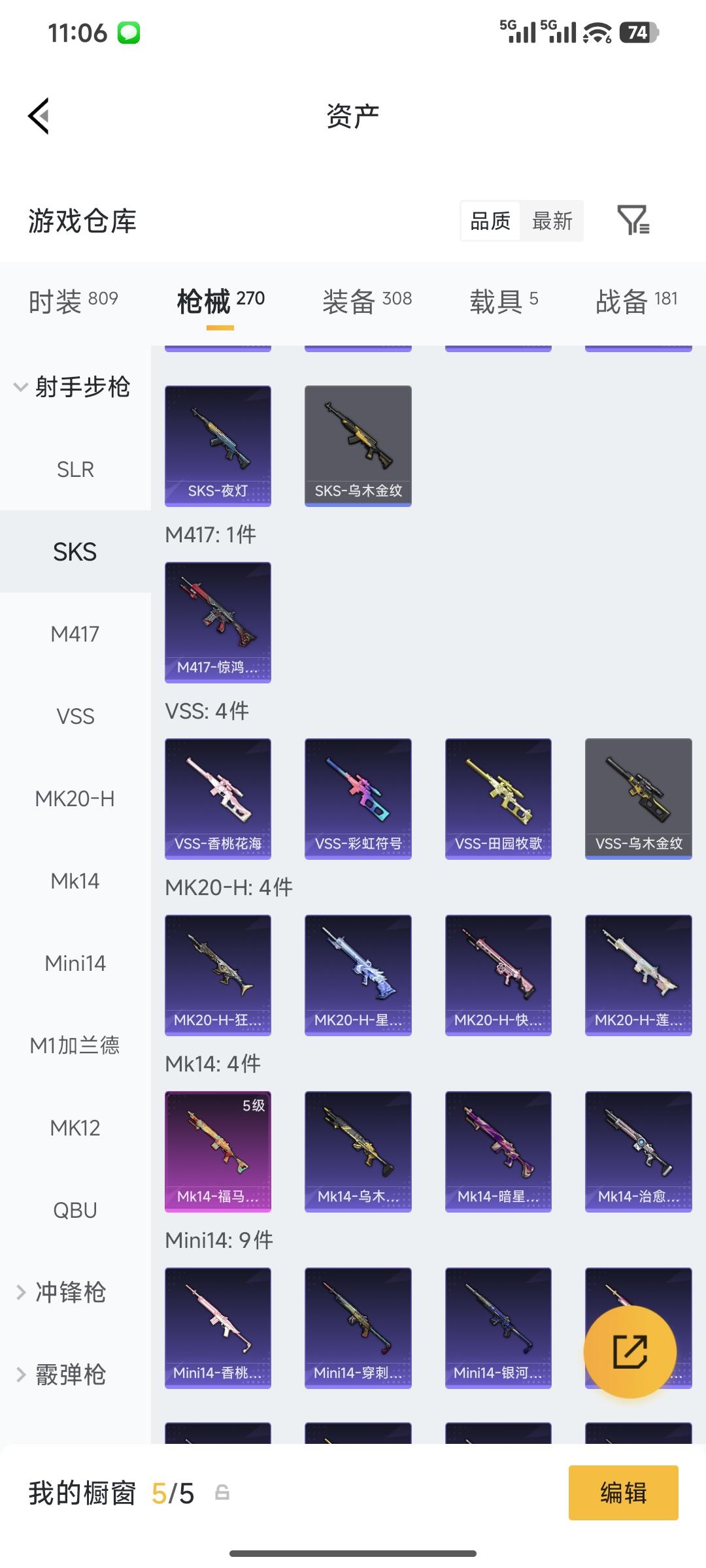Open the level 5 Mk14-福马 skin

[218, 1151]
